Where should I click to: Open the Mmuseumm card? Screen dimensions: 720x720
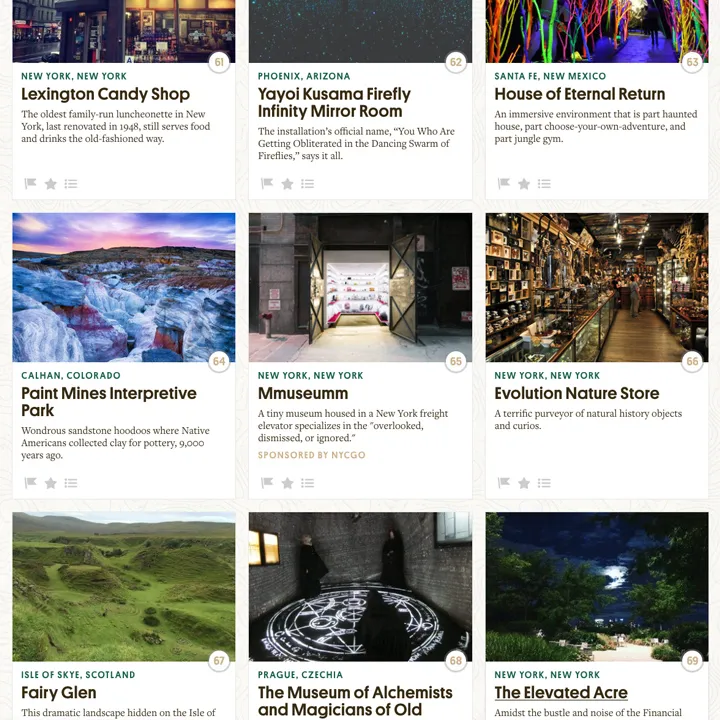(303, 393)
